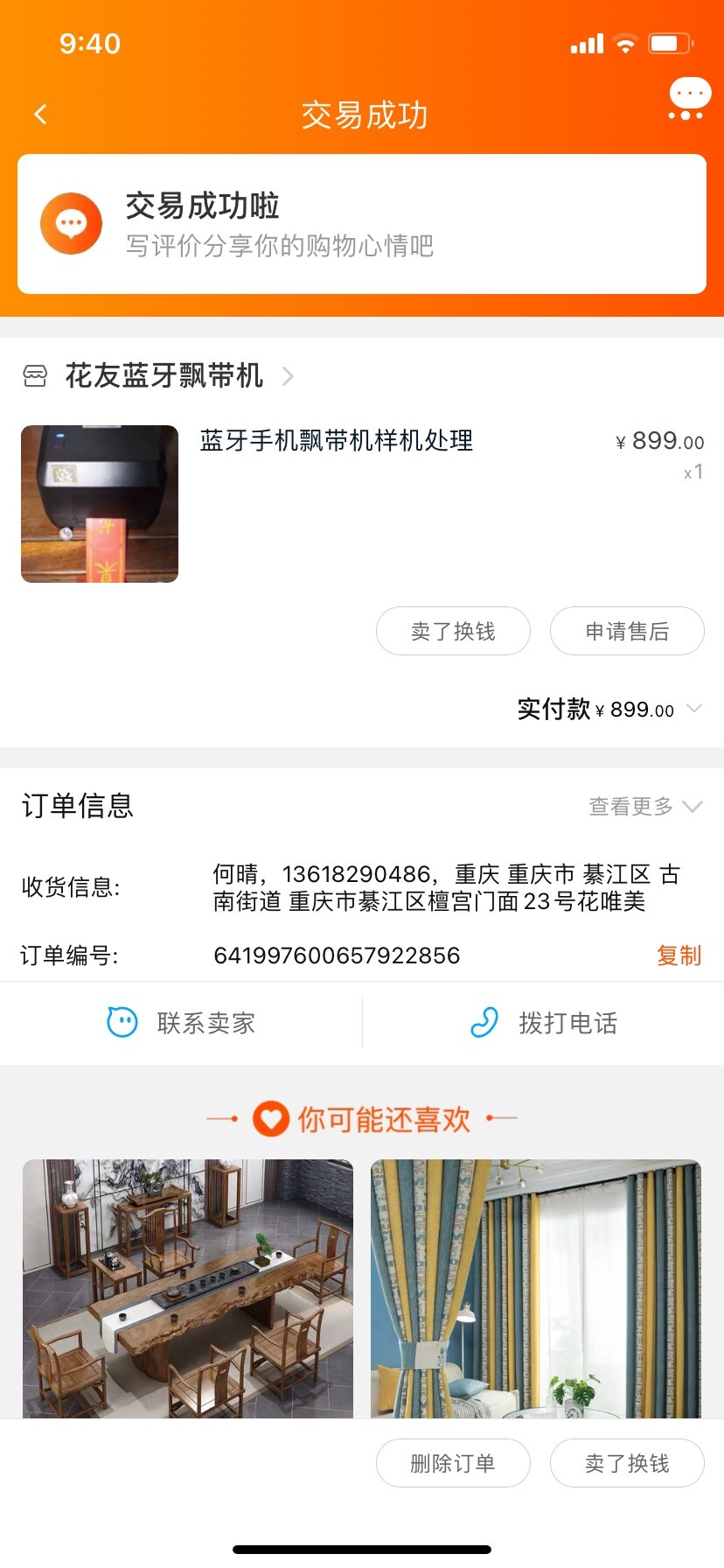Tap 拨打电话 to call the seller
The width and height of the screenshot is (724, 1568).
[x=543, y=1023]
